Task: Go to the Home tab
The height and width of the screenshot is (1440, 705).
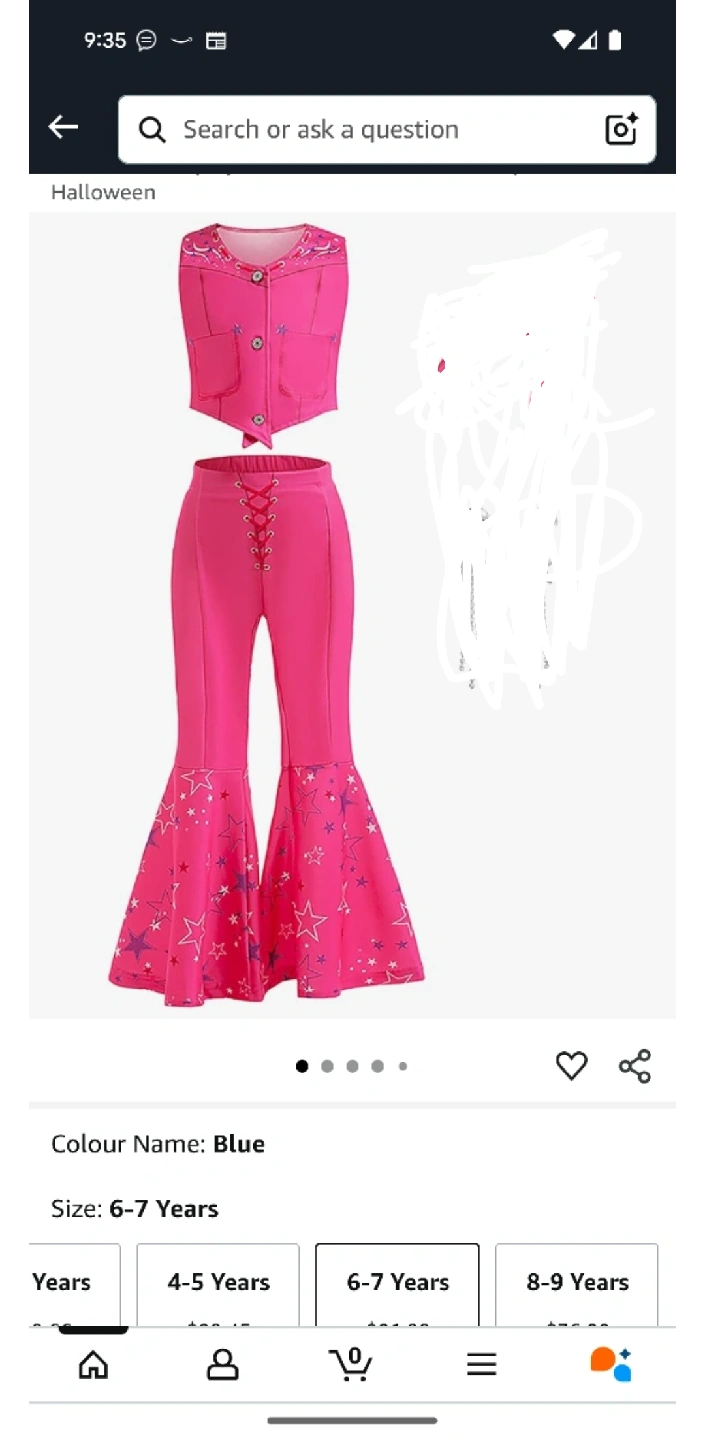Action: 93,1364
